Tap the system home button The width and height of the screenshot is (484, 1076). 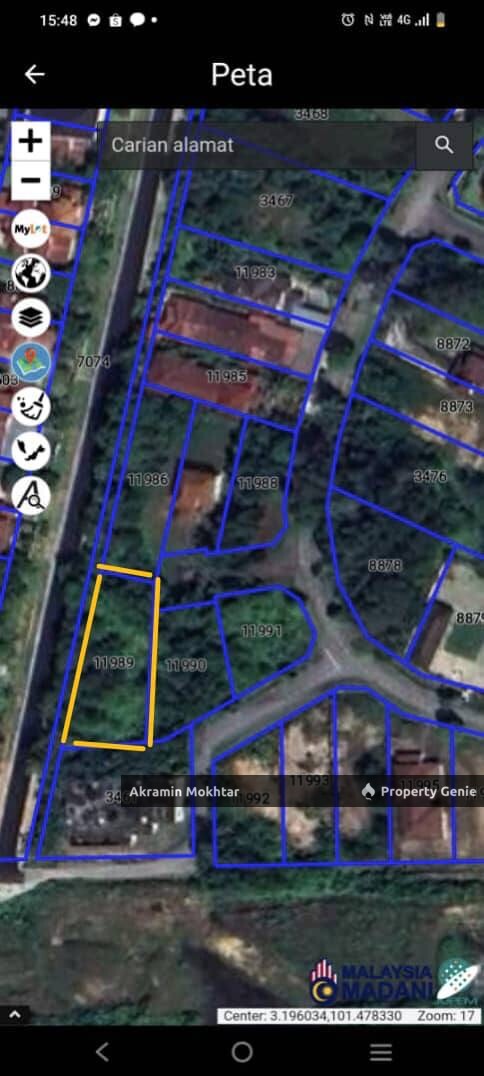click(242, 1051)
